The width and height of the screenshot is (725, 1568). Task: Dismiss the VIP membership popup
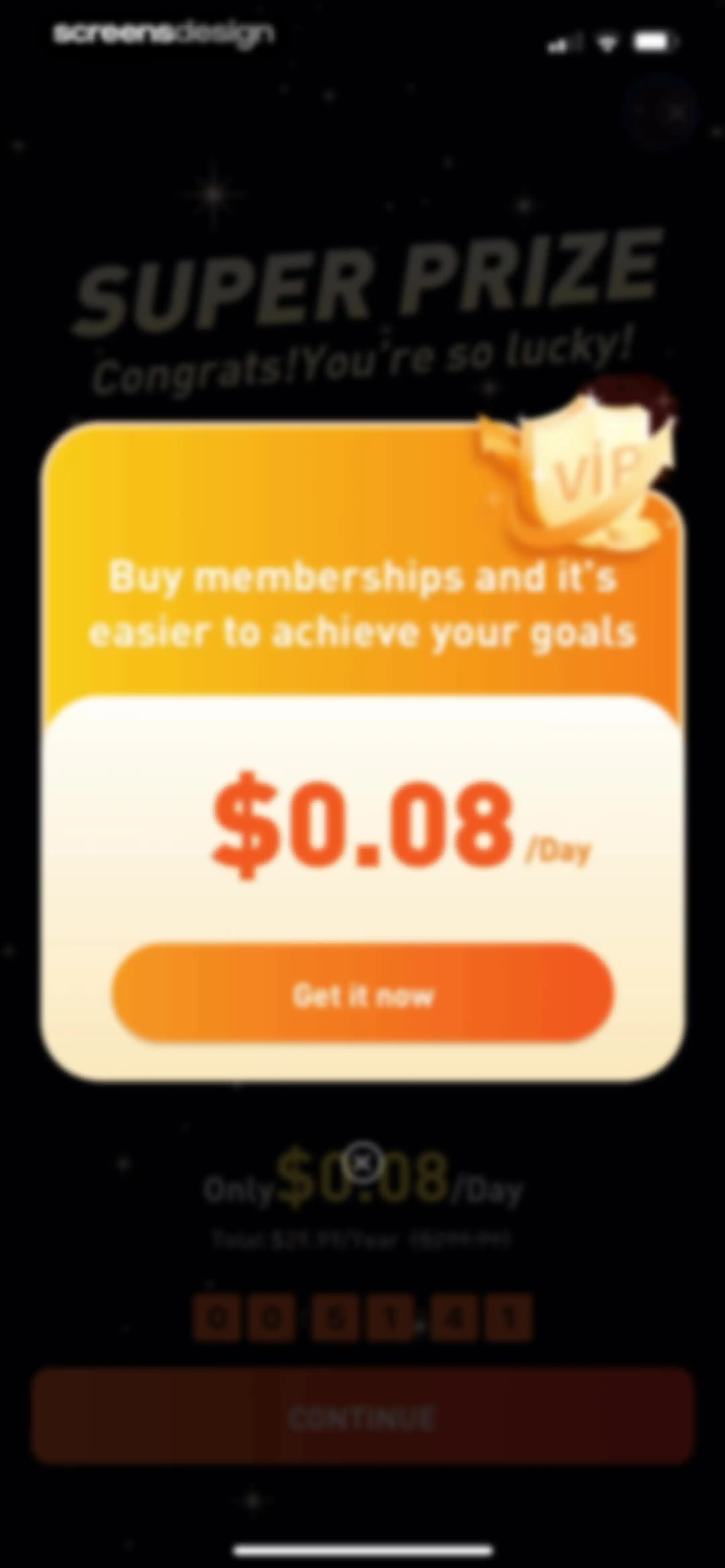click(x=363, y=1162)
